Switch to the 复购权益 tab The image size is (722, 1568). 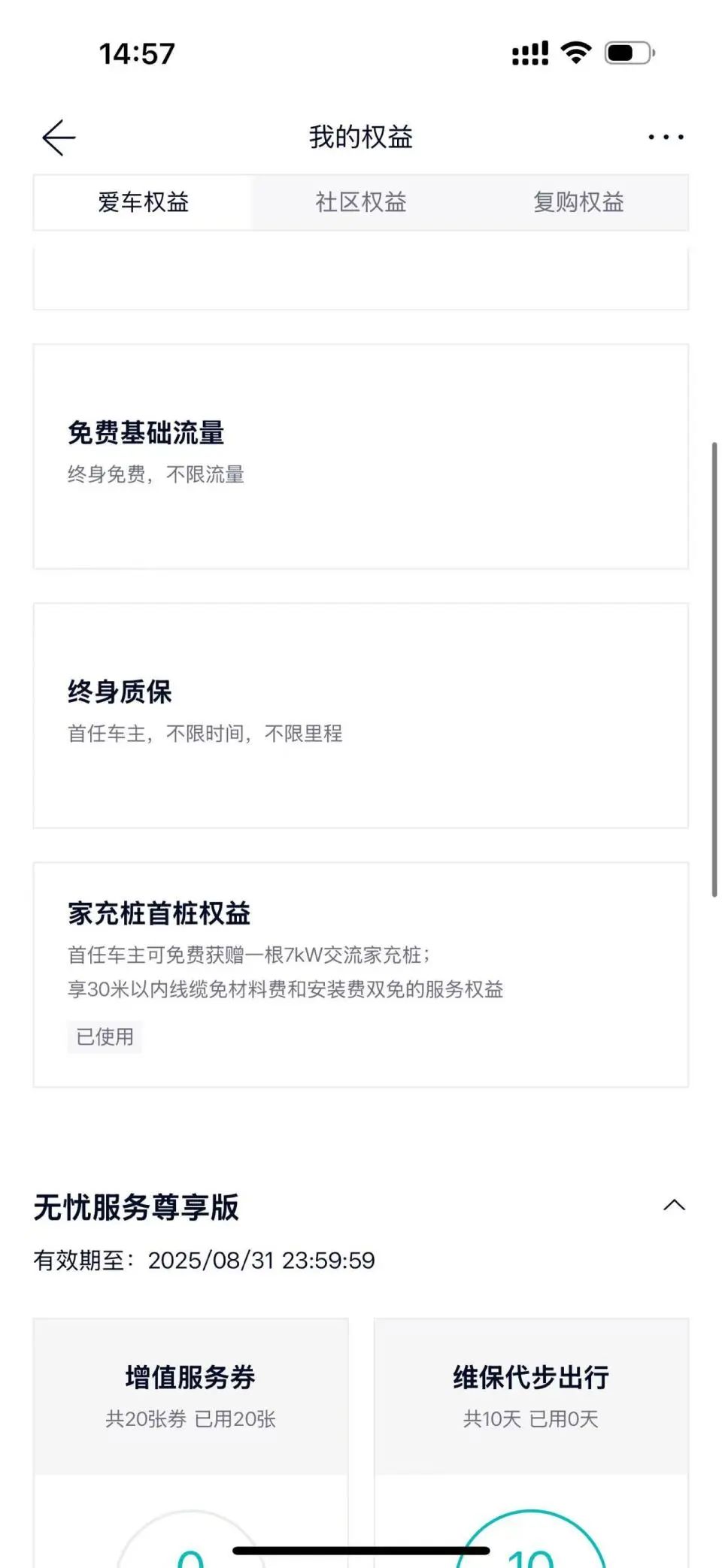click(x=578, y=202)
